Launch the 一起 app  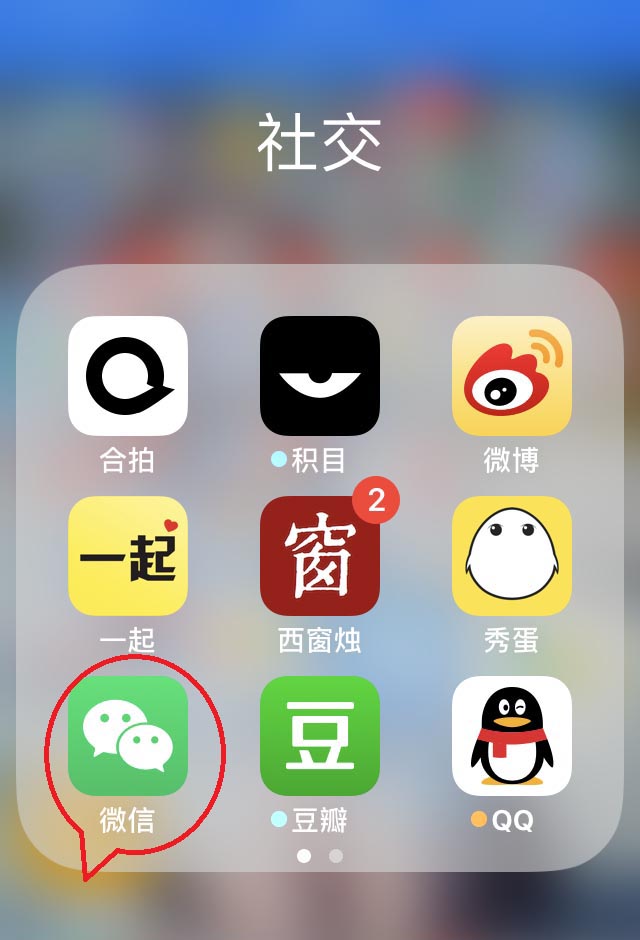(x=128, y=555)
